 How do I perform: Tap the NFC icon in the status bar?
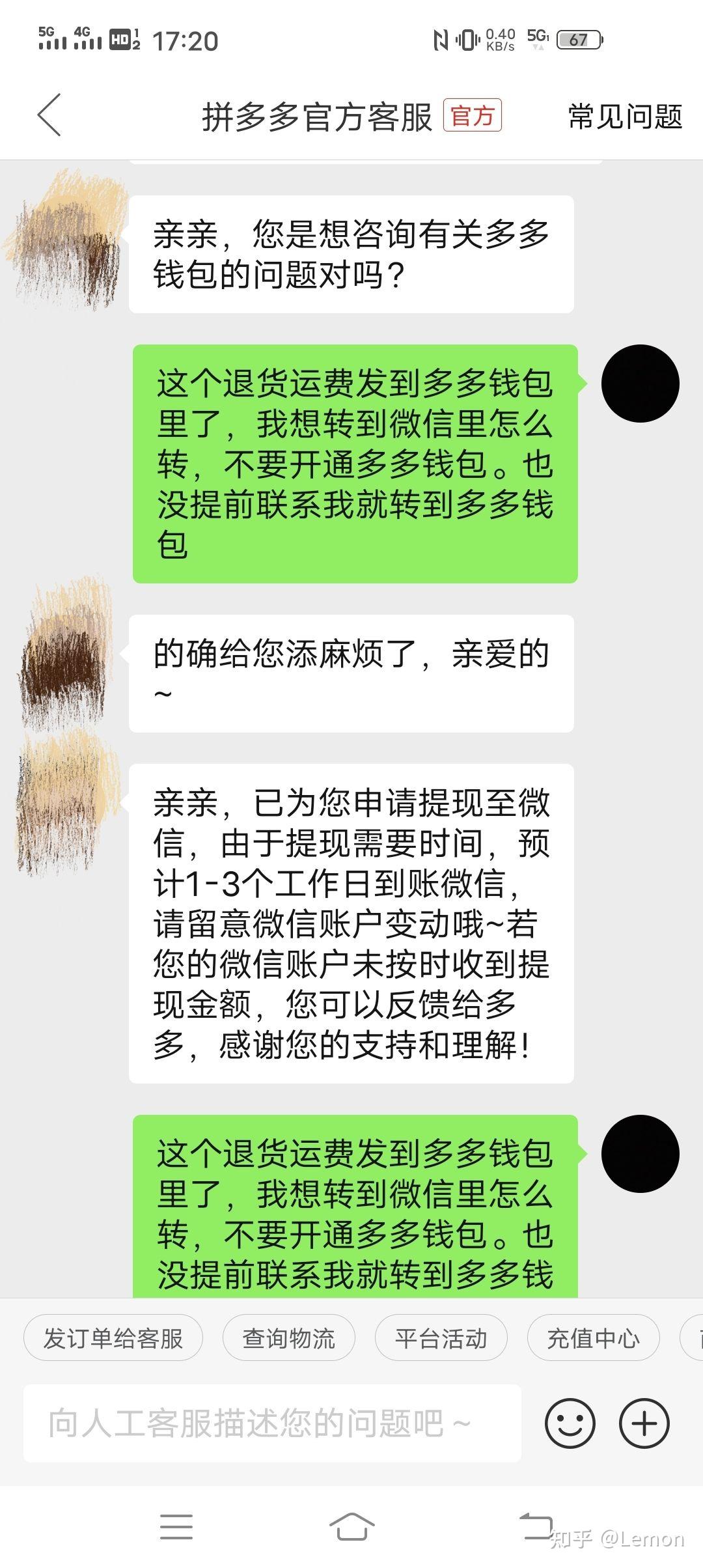tap(442, 39)
